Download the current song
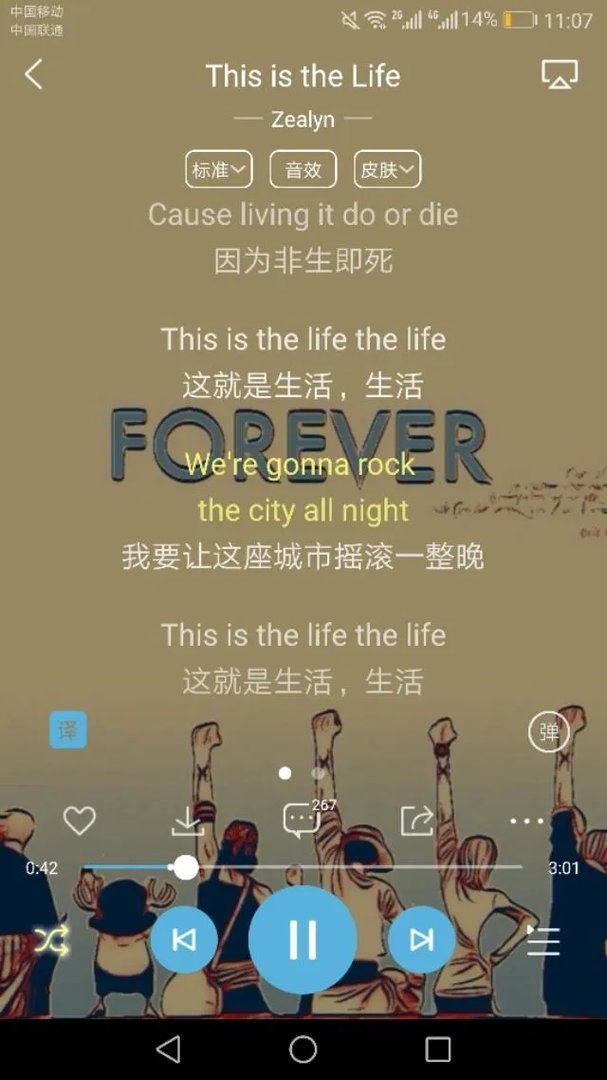The image size is (607, 1080). [187, 821]
